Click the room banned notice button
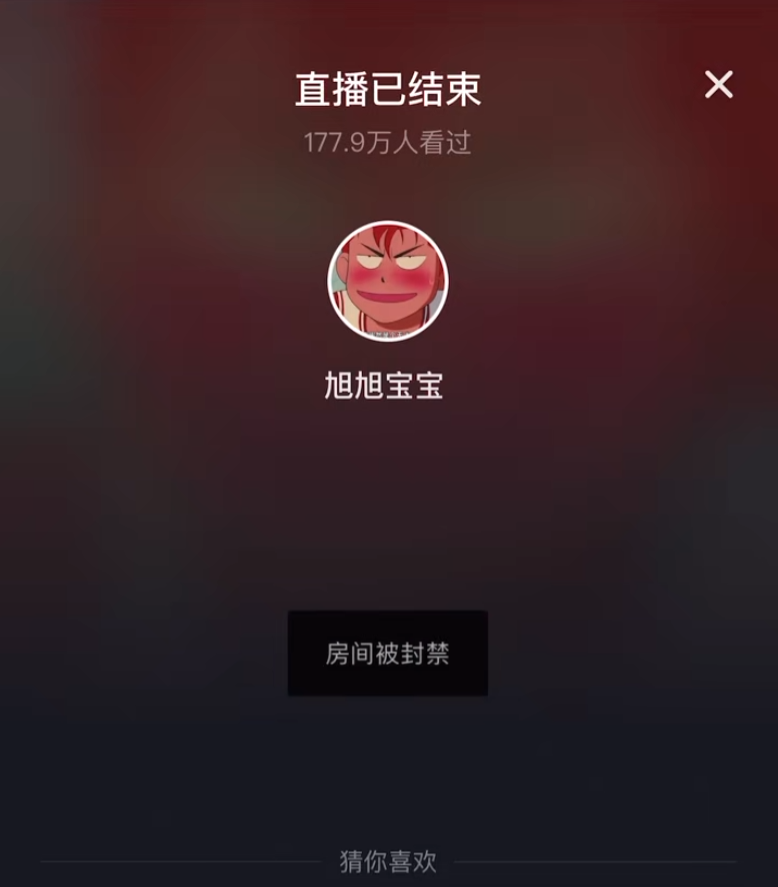Viewport: 778px width, 887px height. (x=387, y=651)
